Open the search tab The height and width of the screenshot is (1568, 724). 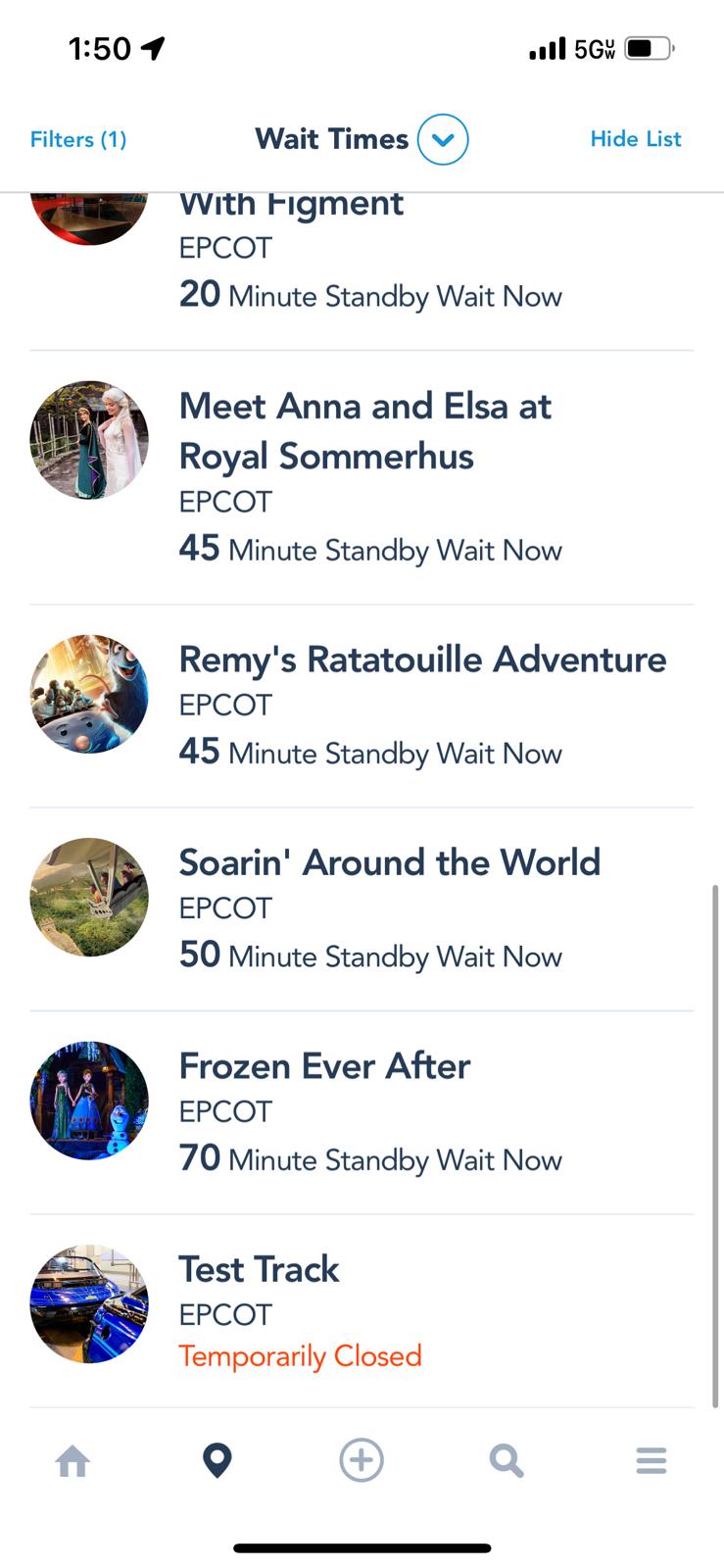(507, 1461)
